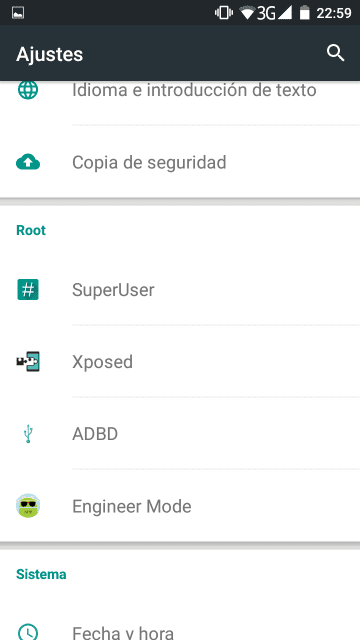Open the Xposed entry
The width and height of the screenshot is (360, 640).
180,362
